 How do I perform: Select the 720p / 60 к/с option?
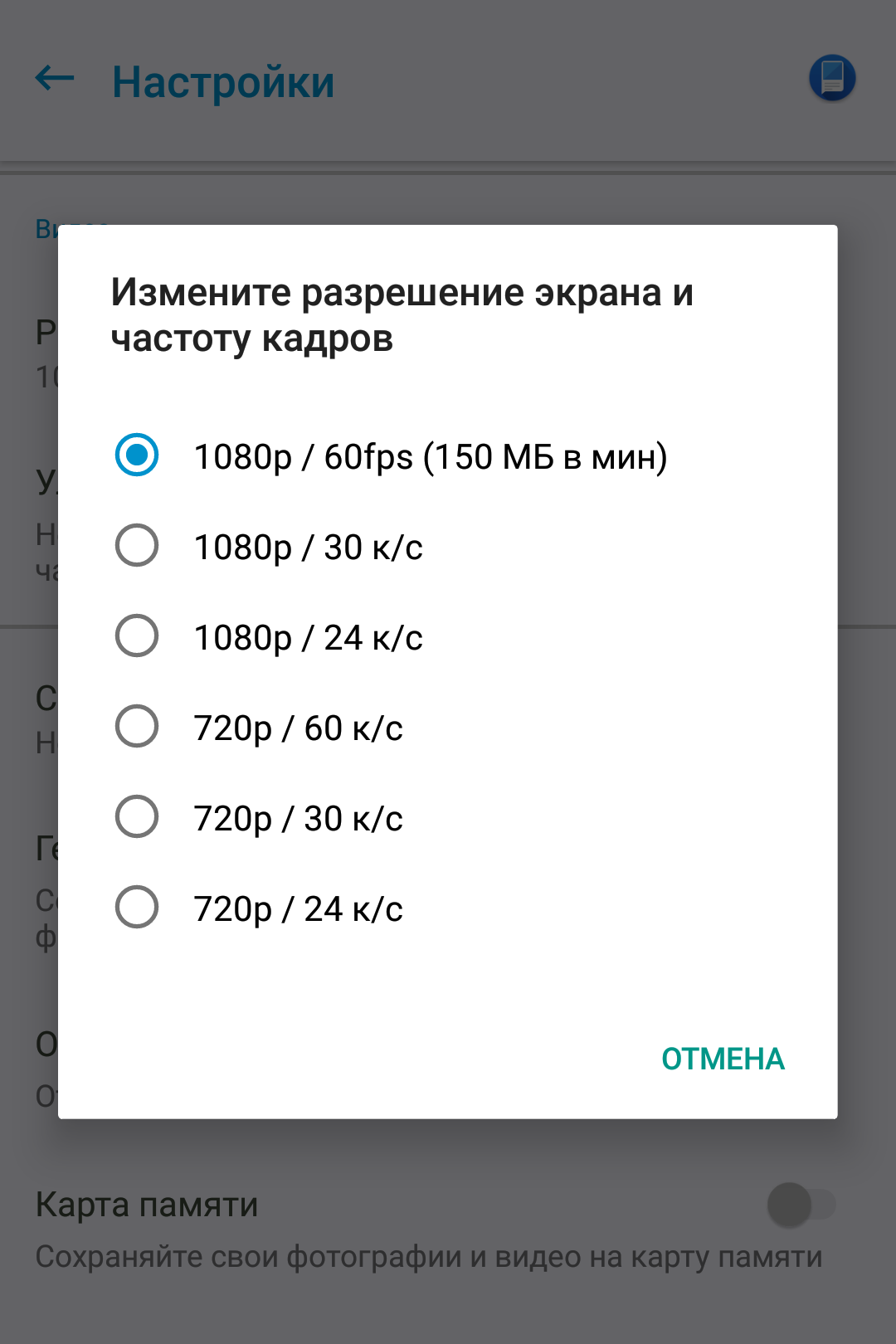pos(448,727)
